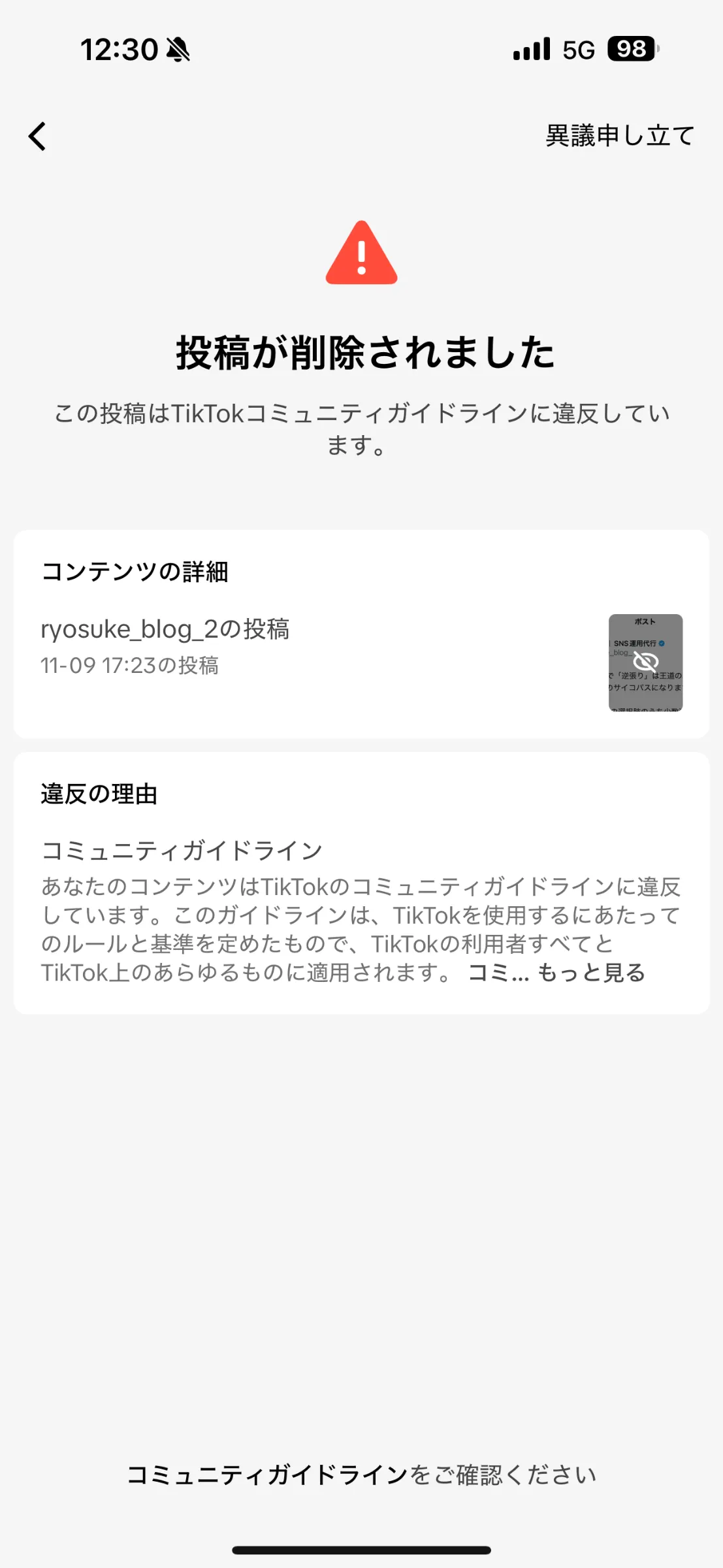
Task: Tap the home indicator bar at the bottom
Action: [x=361, y=1550]
